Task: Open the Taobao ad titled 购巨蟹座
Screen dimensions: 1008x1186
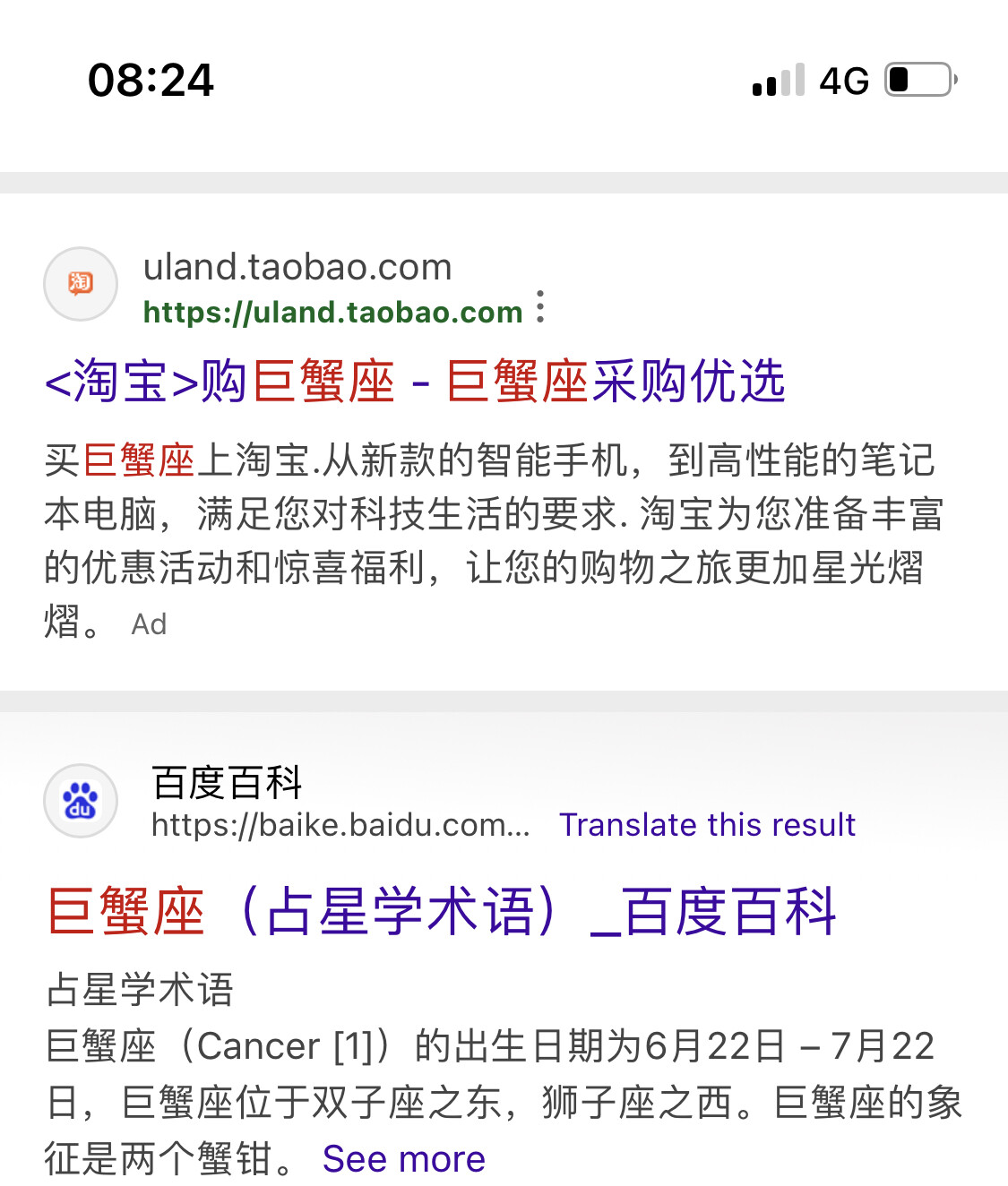Action: click(415, 382)
